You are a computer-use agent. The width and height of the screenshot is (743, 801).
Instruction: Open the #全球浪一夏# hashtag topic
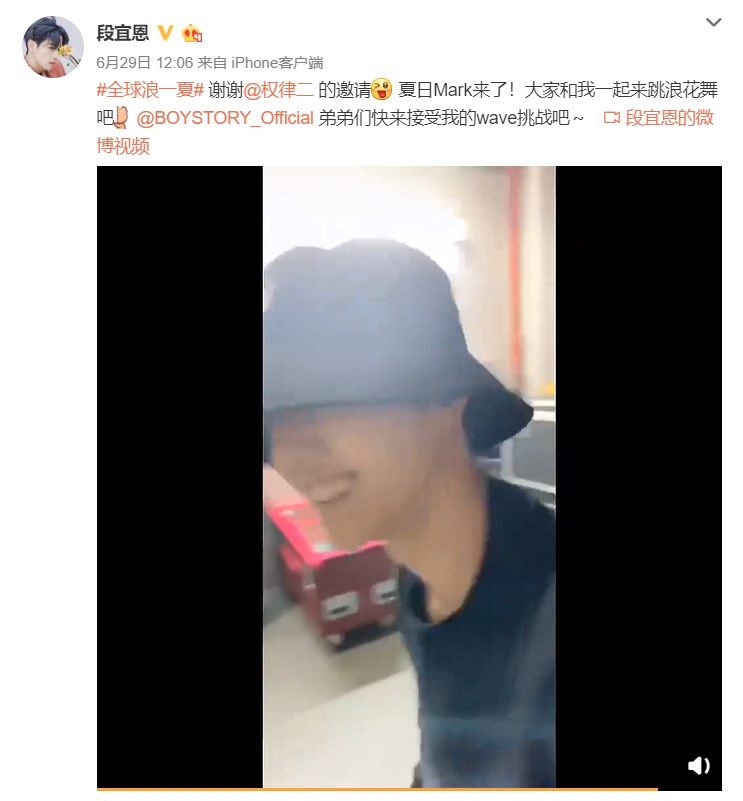(150, 89)
